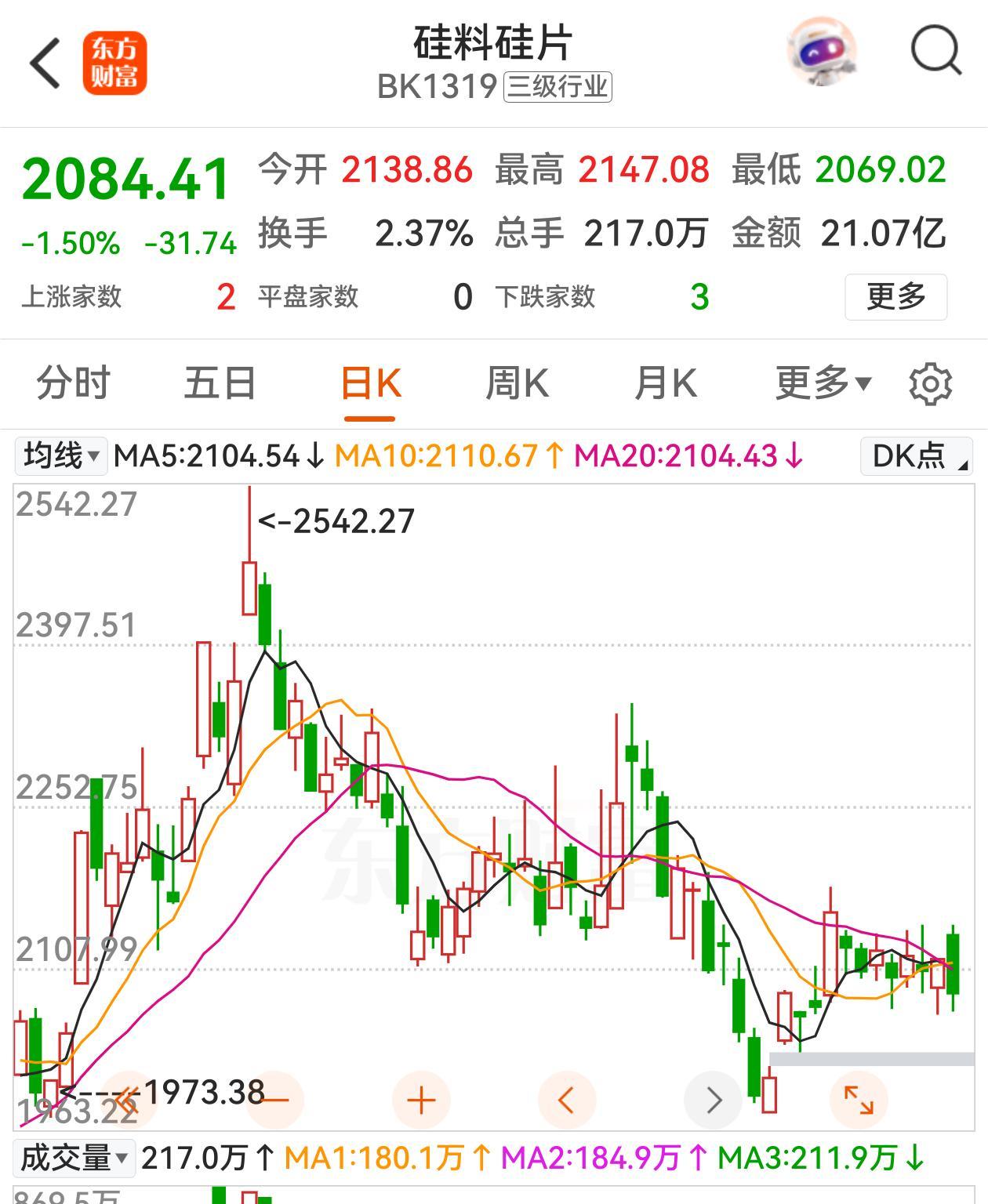Tap the zoom-out minus icon on the chart
The height and width of the screenshot is (1204, 988).
click(x=274, y=1100)
